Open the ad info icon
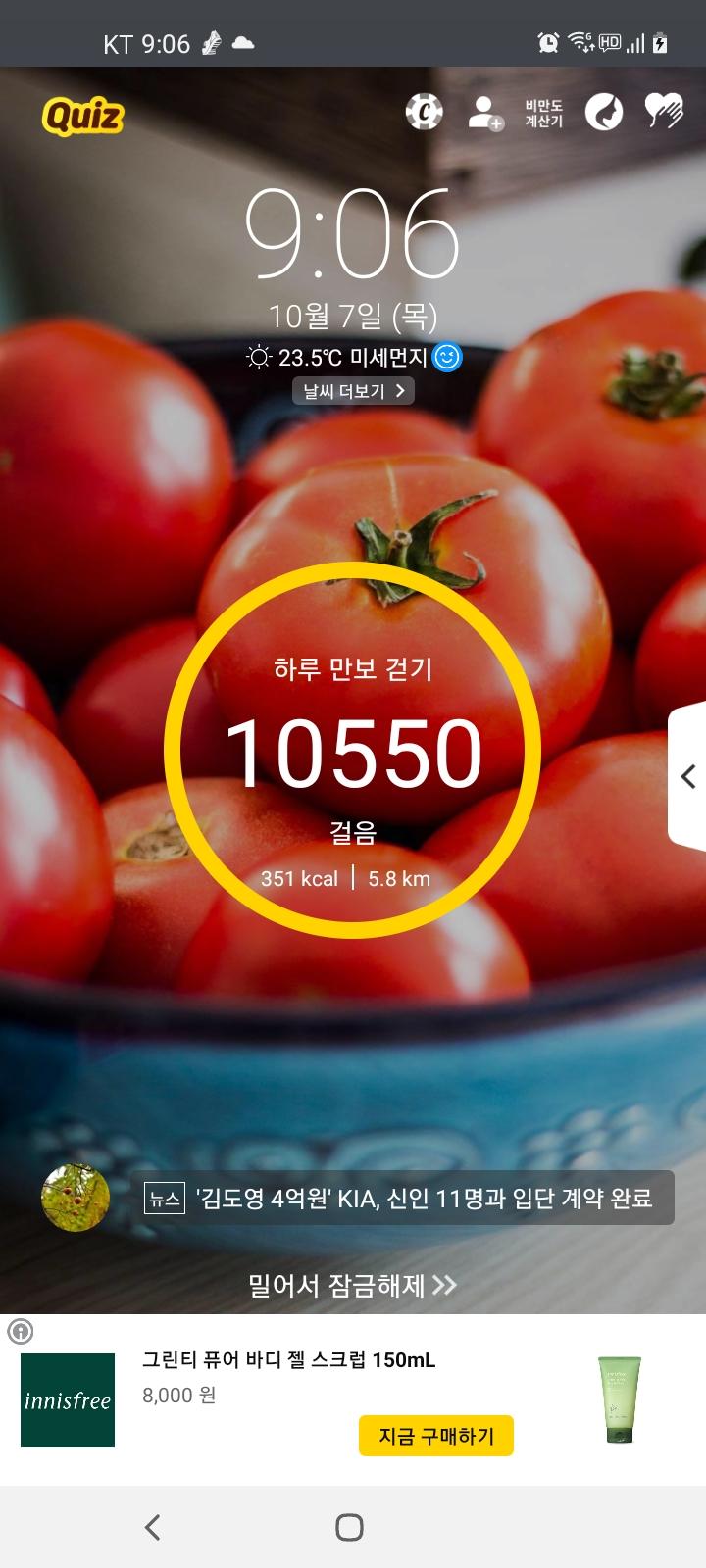Image resolution: width=706 pixels, height=1568 pixels. [x=20, y=1331]
